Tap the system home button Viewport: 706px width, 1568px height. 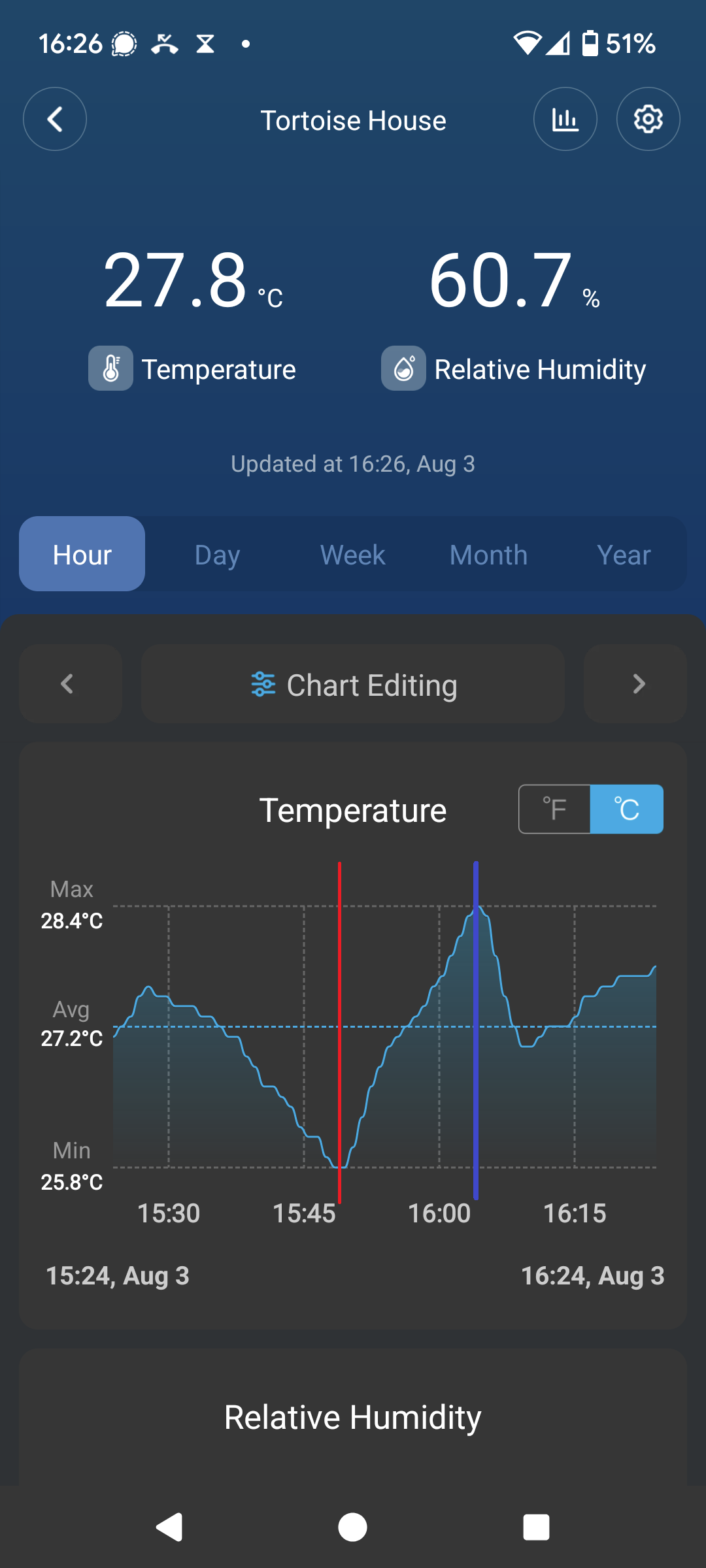352,1527
